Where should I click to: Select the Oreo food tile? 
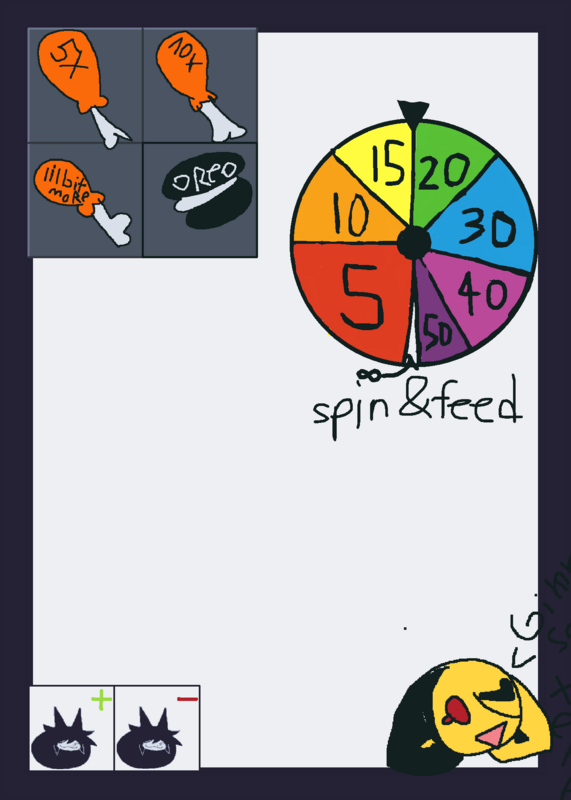tap(200, 200)
